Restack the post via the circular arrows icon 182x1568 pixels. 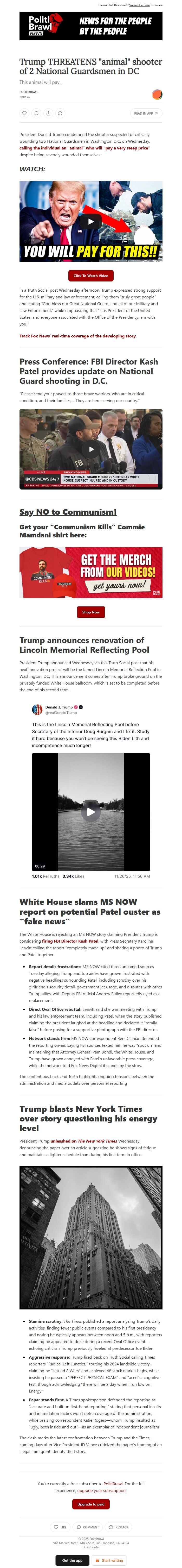[x=60, y=113]
